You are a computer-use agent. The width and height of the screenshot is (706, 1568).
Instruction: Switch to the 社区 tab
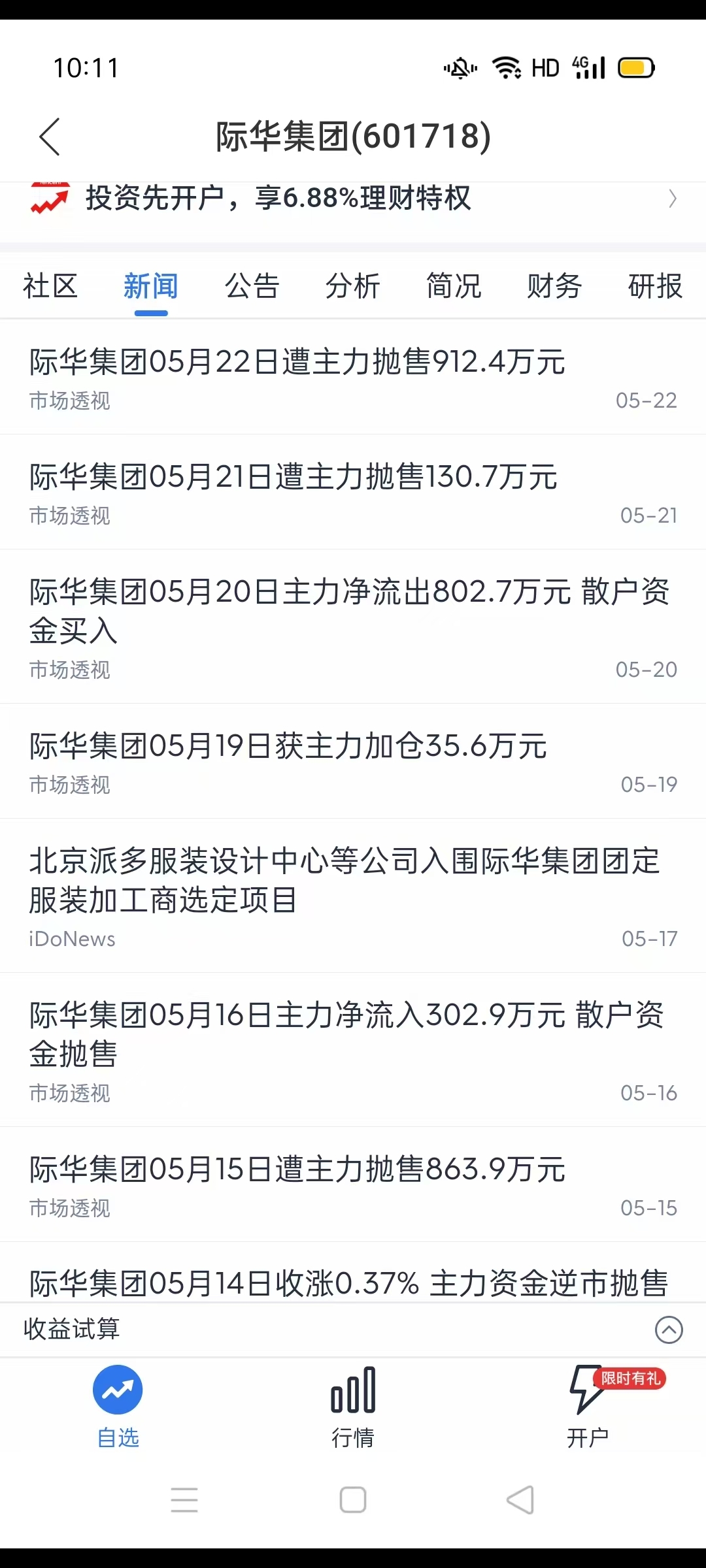click(50, 286)
